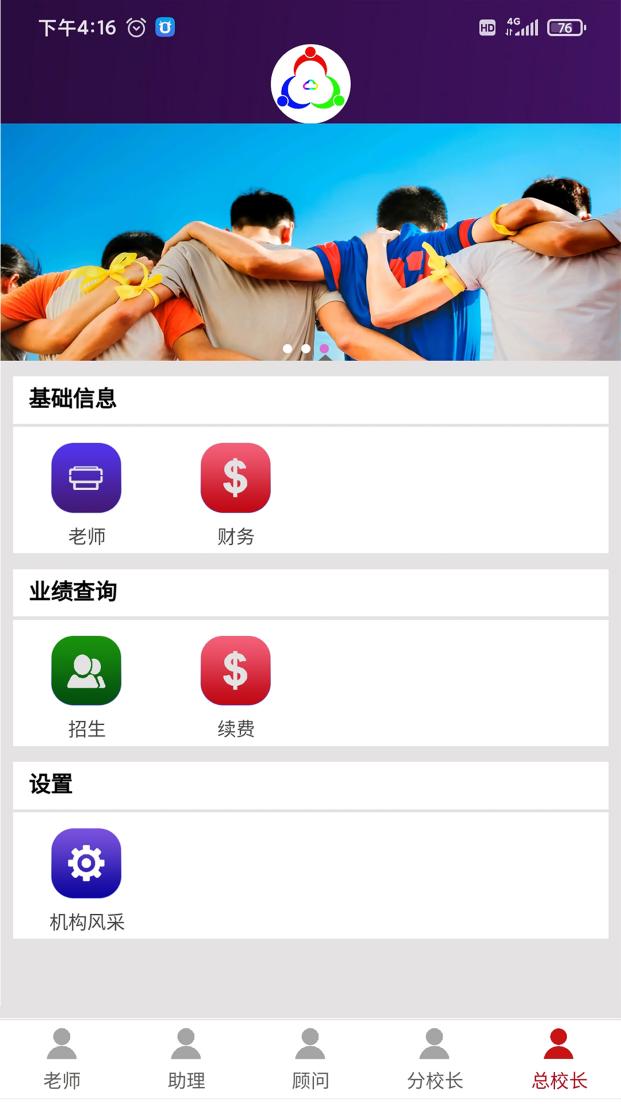Select the 总校长 tab
Screen dimensions: 621x1104
coord(559,1058)
